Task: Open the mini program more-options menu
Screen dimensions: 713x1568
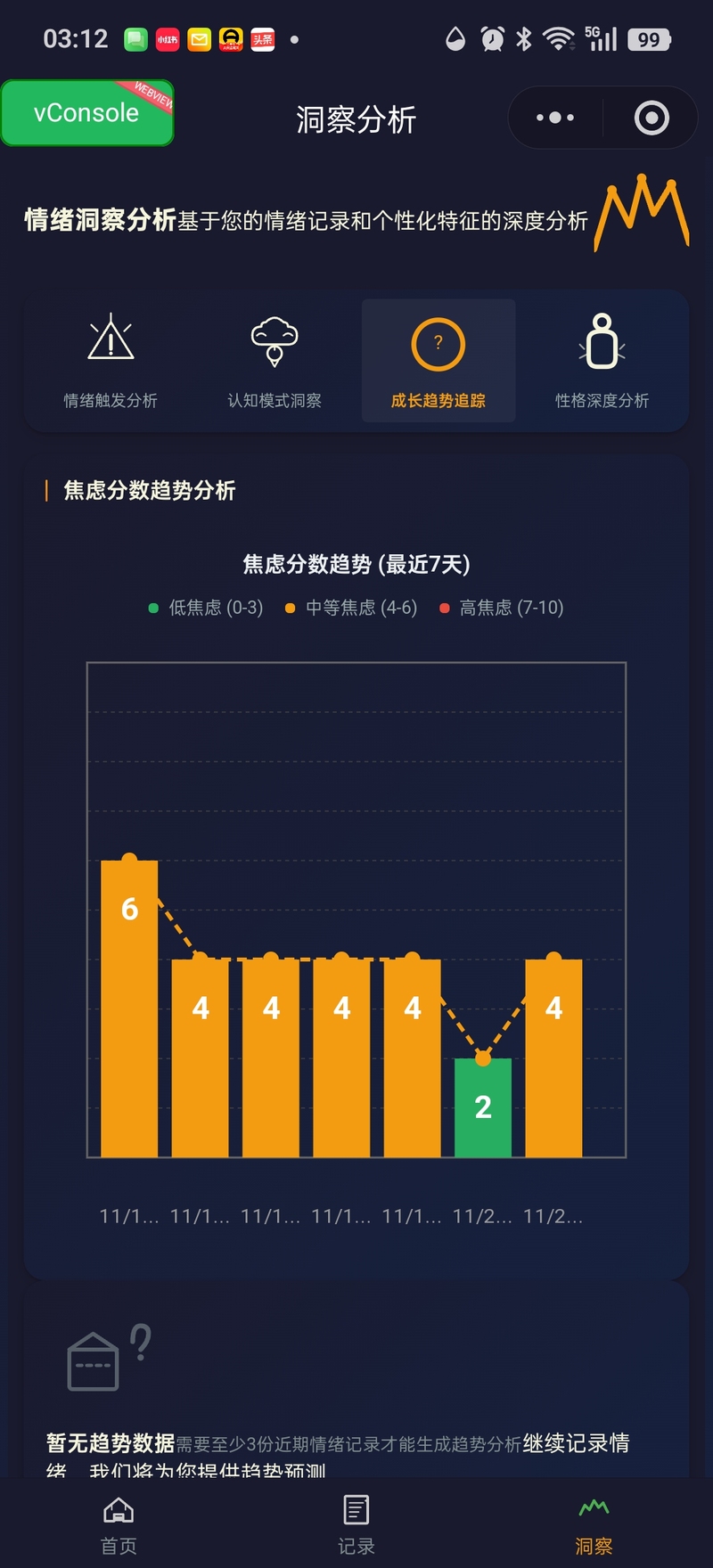Action: pos(555,118)
